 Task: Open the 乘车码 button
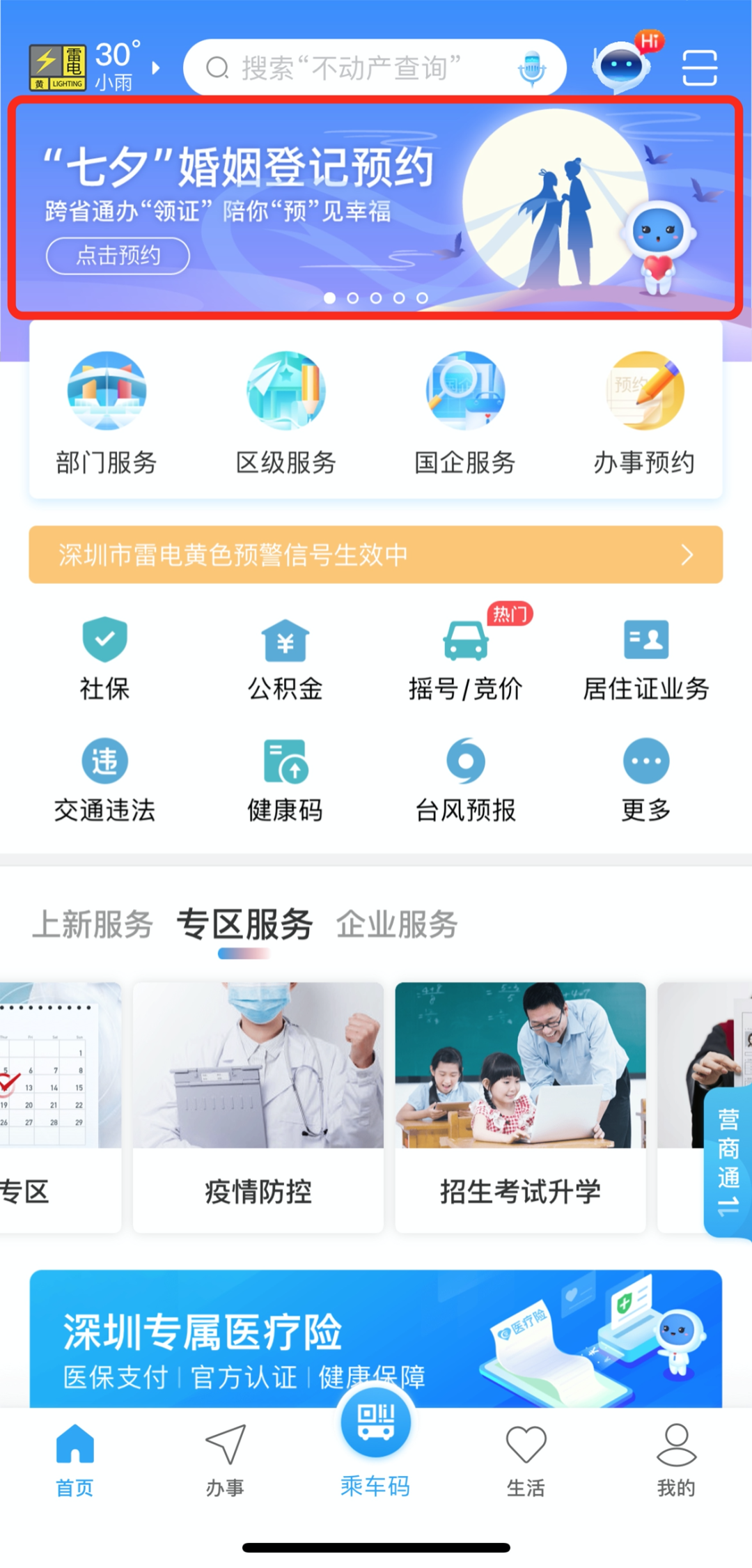point(375,1446)
